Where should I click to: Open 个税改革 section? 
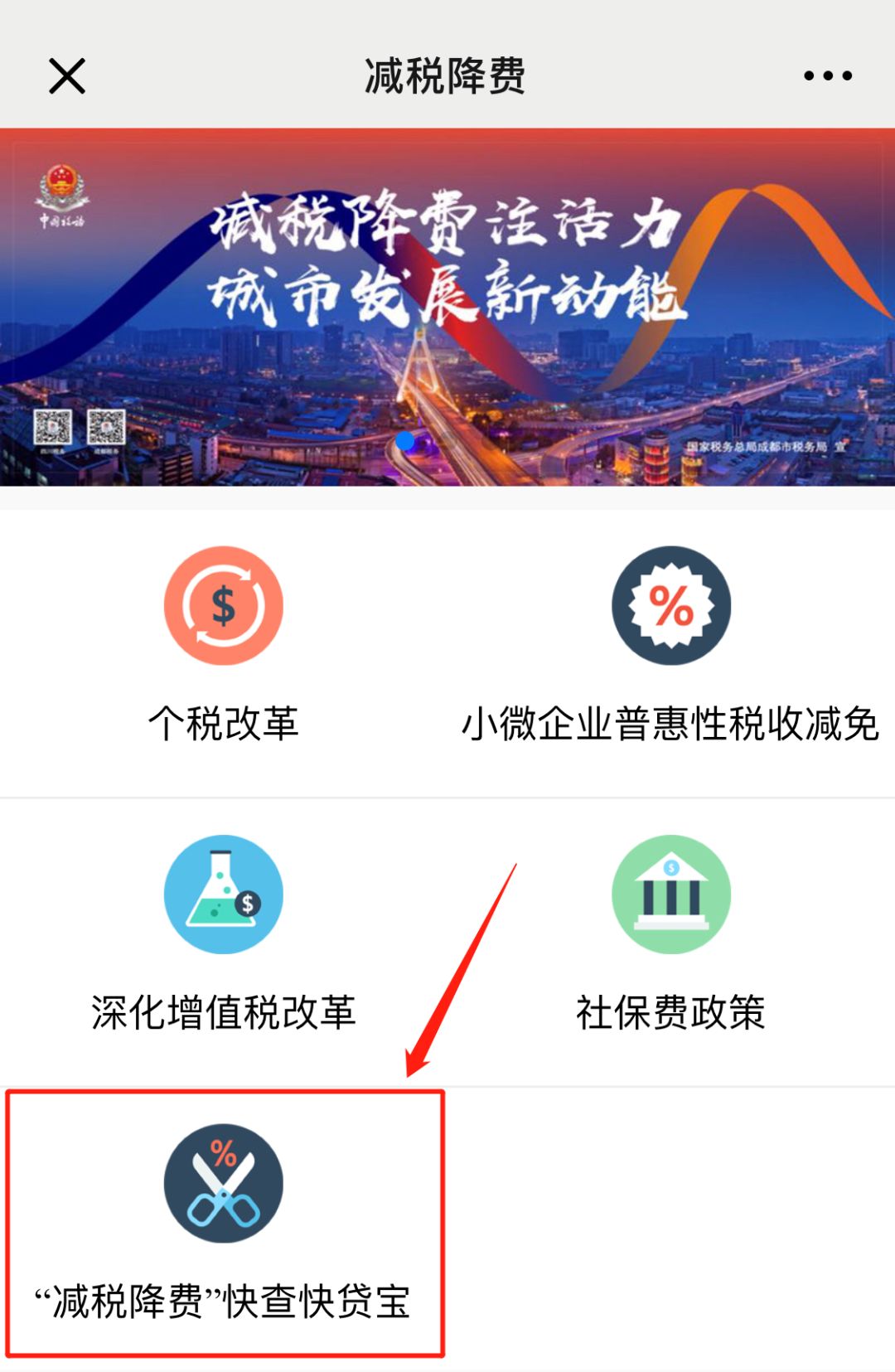point(223,642)
